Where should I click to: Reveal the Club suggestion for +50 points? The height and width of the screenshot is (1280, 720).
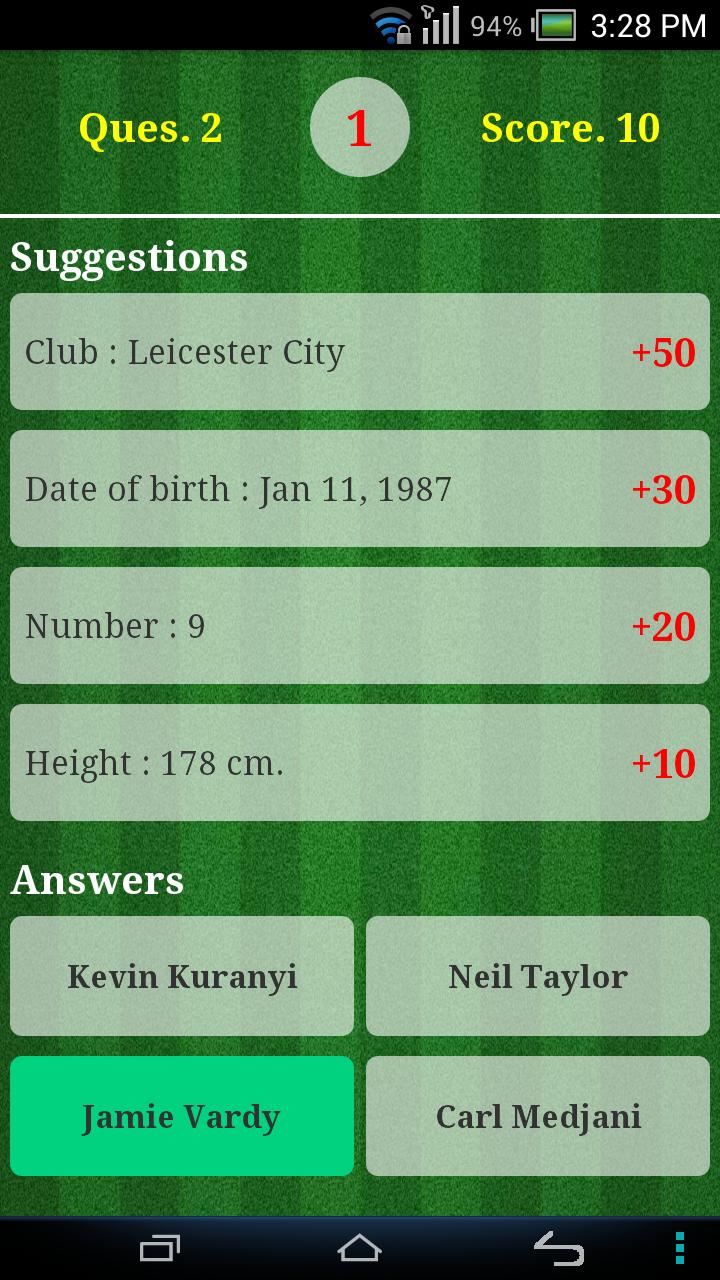tap(359, 351)
